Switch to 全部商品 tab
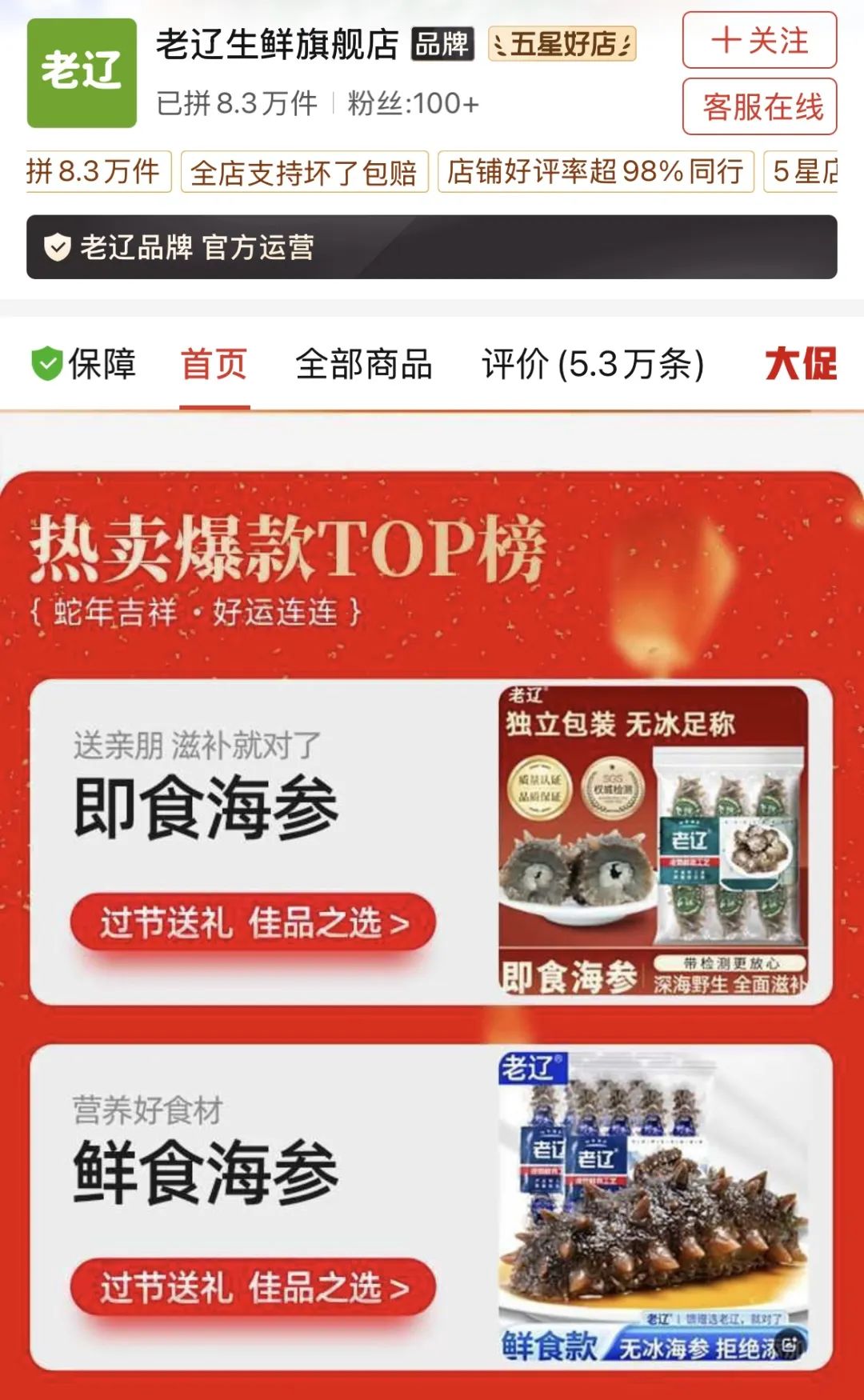Screen dimensions: 864x1400 click(x=364, y=365)
